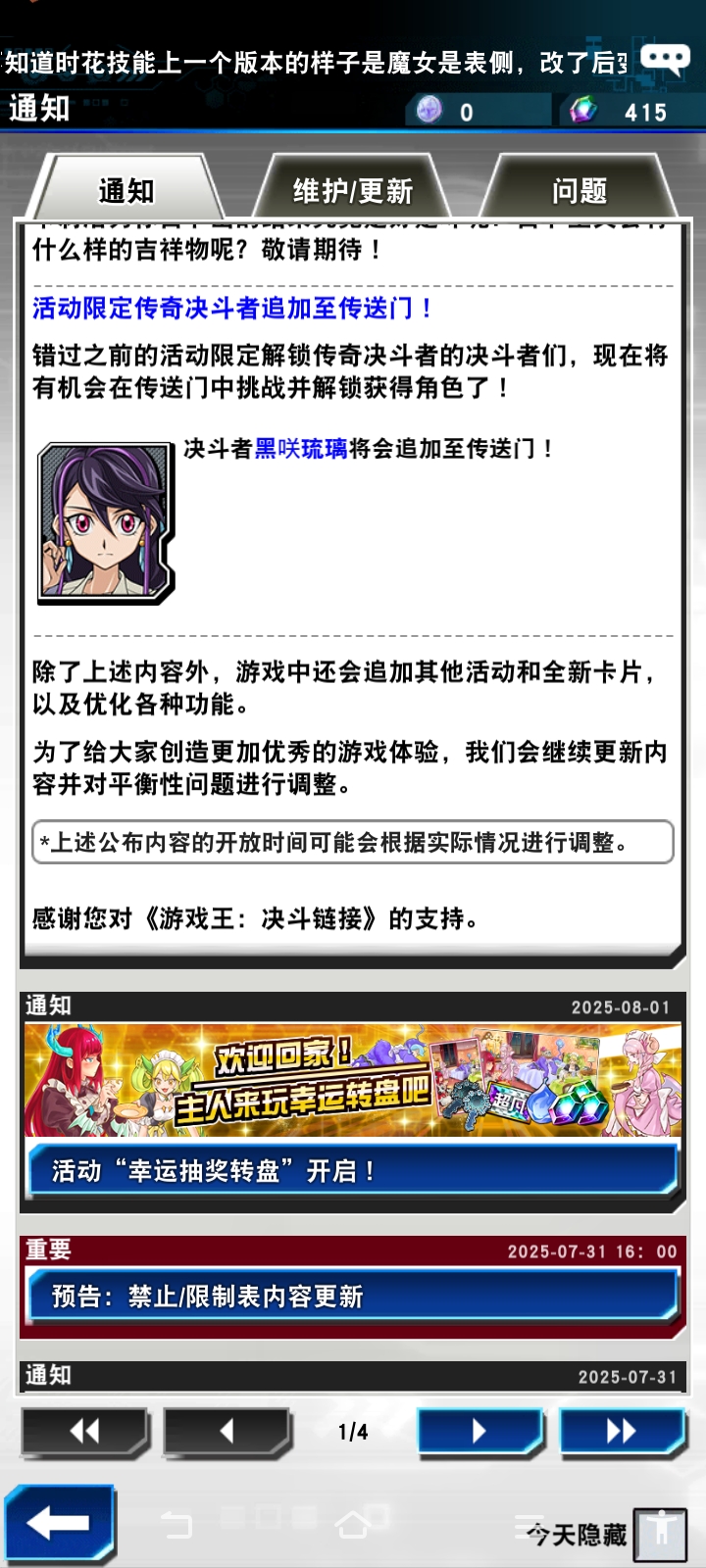
Task: Open the 幸运抽奖转盘 event banner
Action: coord(353,1080)
